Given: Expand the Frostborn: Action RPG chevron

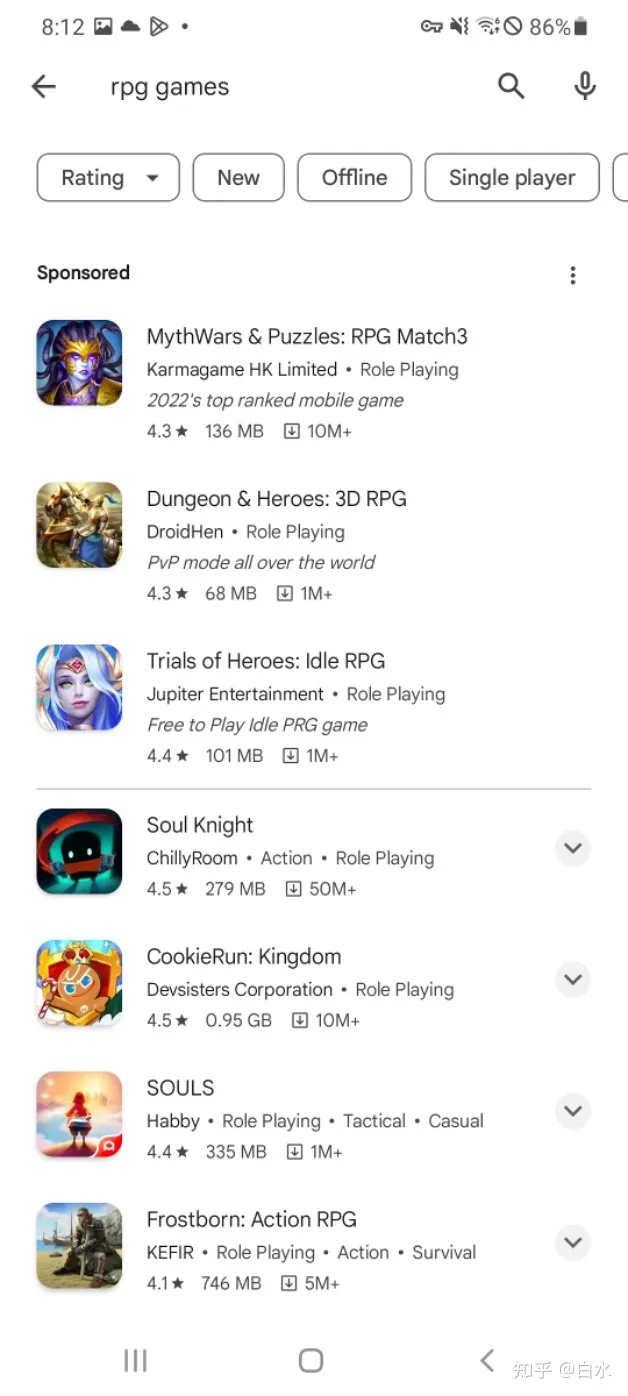Looking at the screenshot, I should click(x=573, y=1242).
